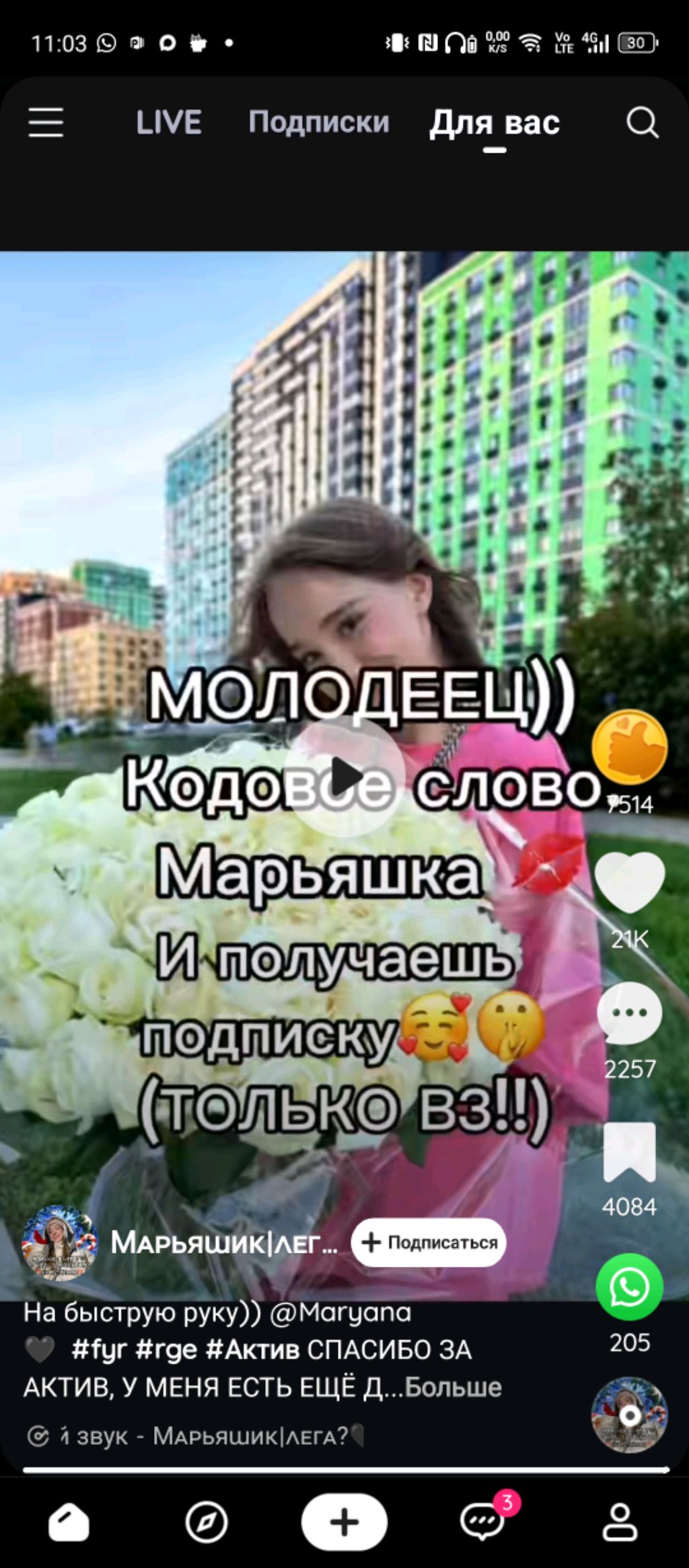Viewport: 689px width, 1568px height.
Task: Open the search magnifier
Action: click(642, 122)
